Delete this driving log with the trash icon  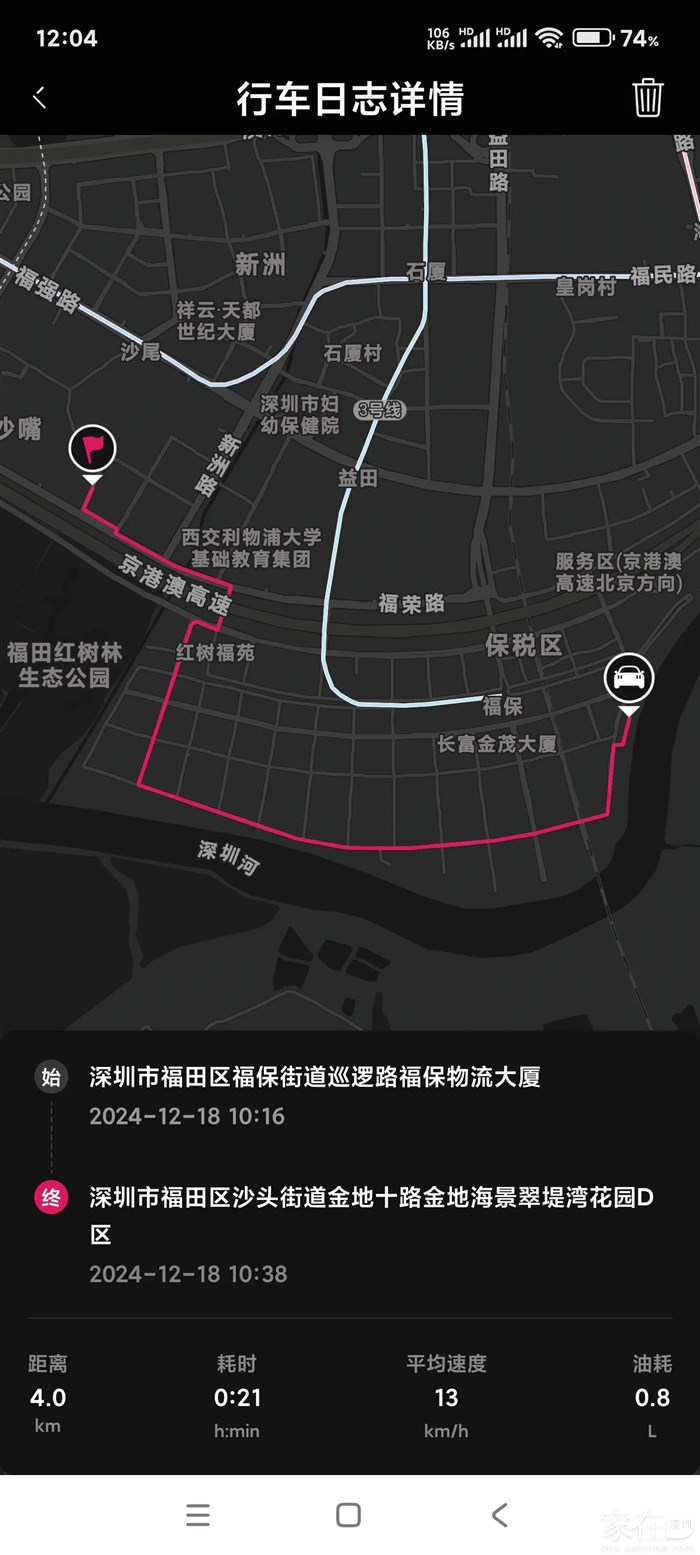click(647, 98)
